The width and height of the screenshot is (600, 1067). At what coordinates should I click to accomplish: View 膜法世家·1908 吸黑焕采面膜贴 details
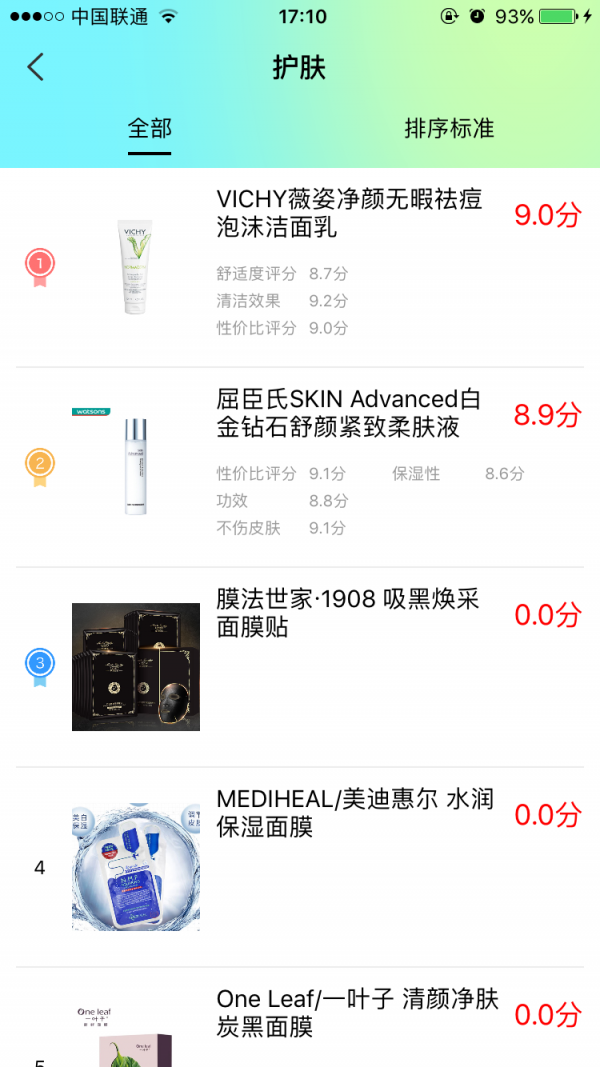click(348, 613)
